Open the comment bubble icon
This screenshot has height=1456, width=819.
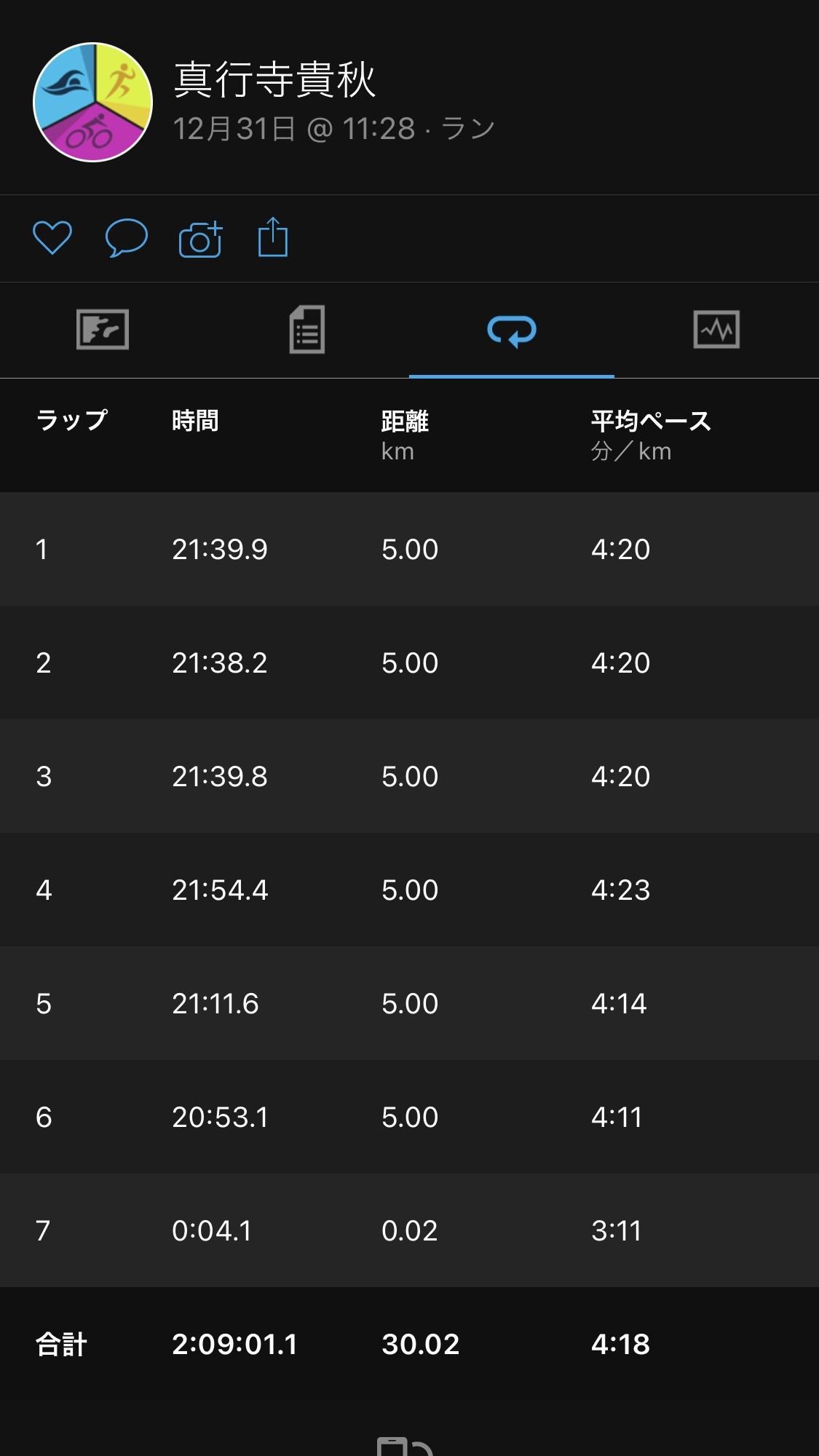tap(127, 238)
